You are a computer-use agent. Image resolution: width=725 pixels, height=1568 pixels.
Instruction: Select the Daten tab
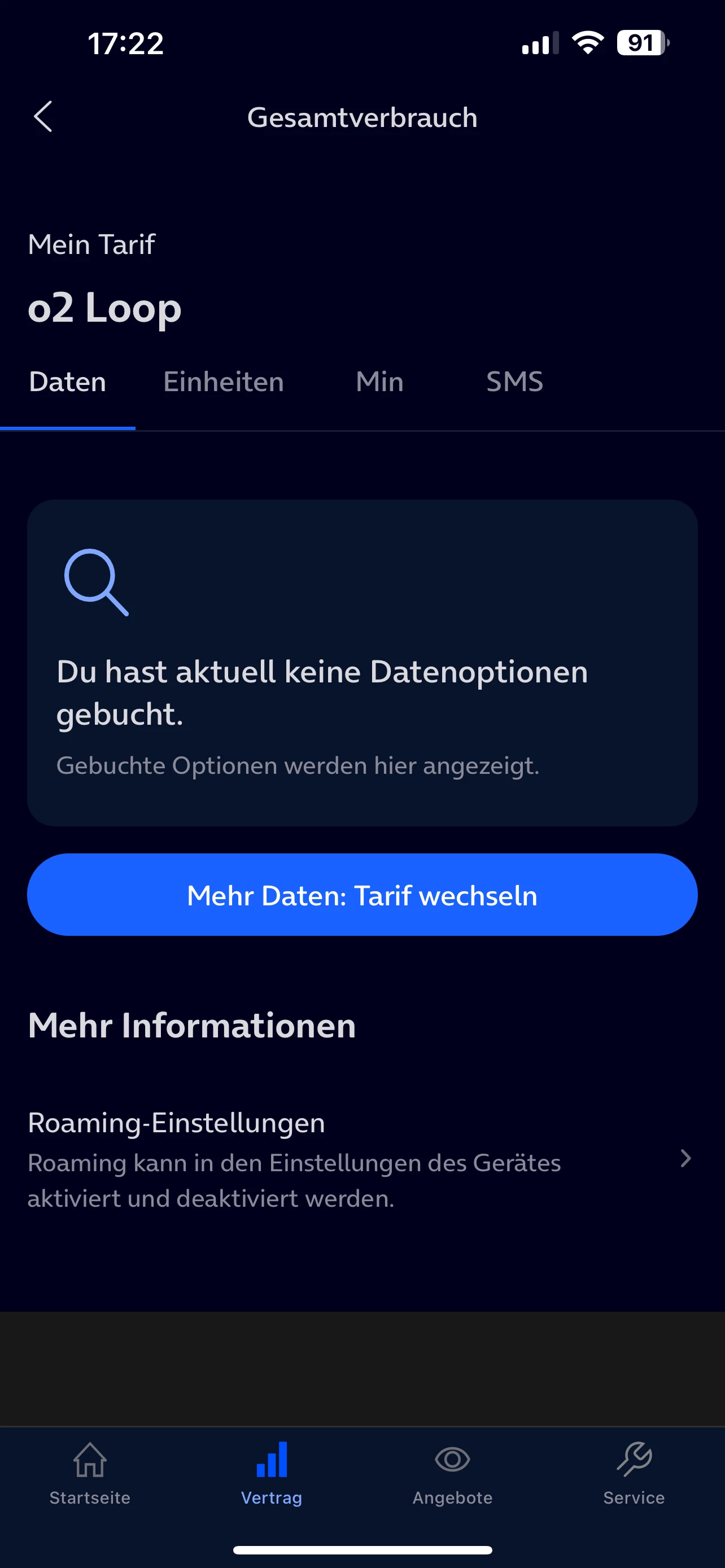68,383
